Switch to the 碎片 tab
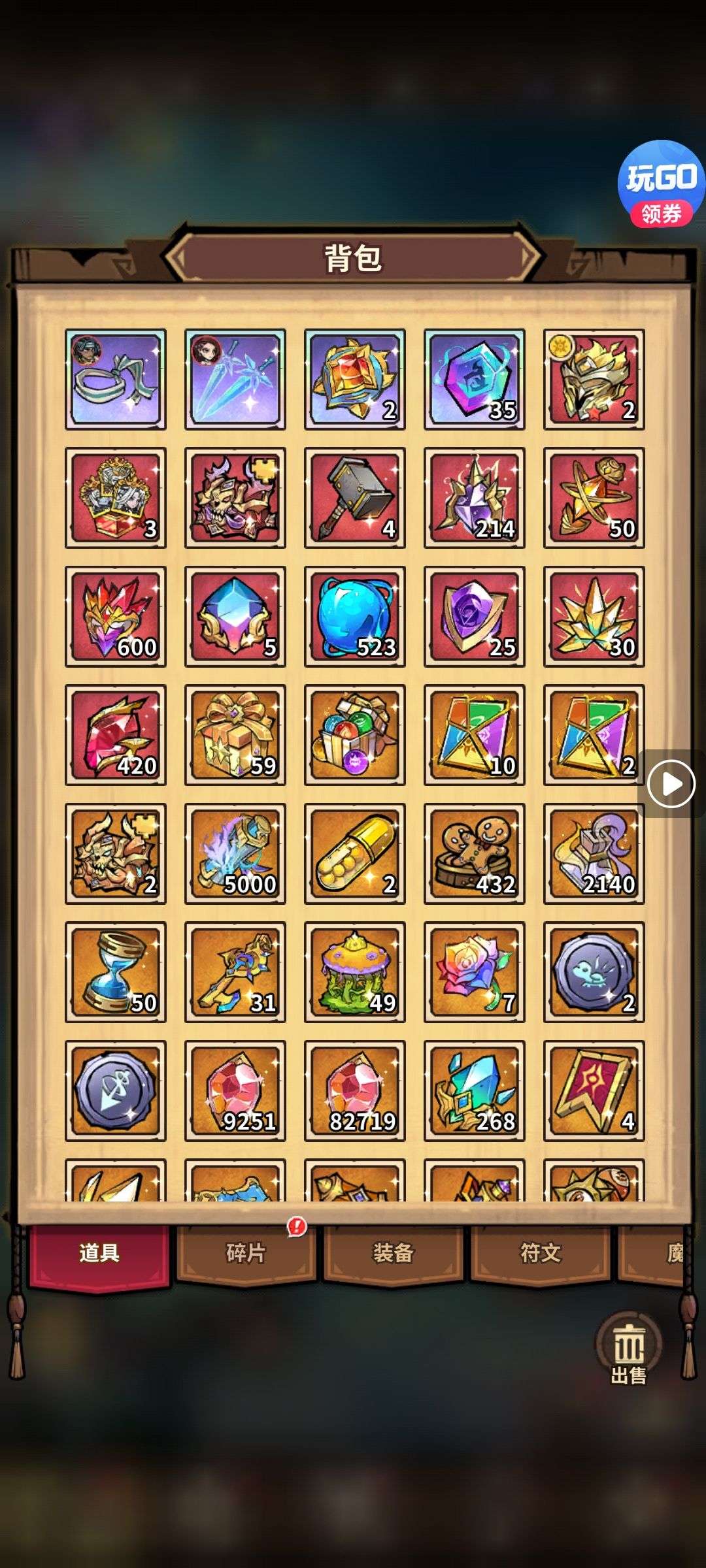This screenshot has width=706, height=1568. pyautogui.click(x=246, y=1253)
